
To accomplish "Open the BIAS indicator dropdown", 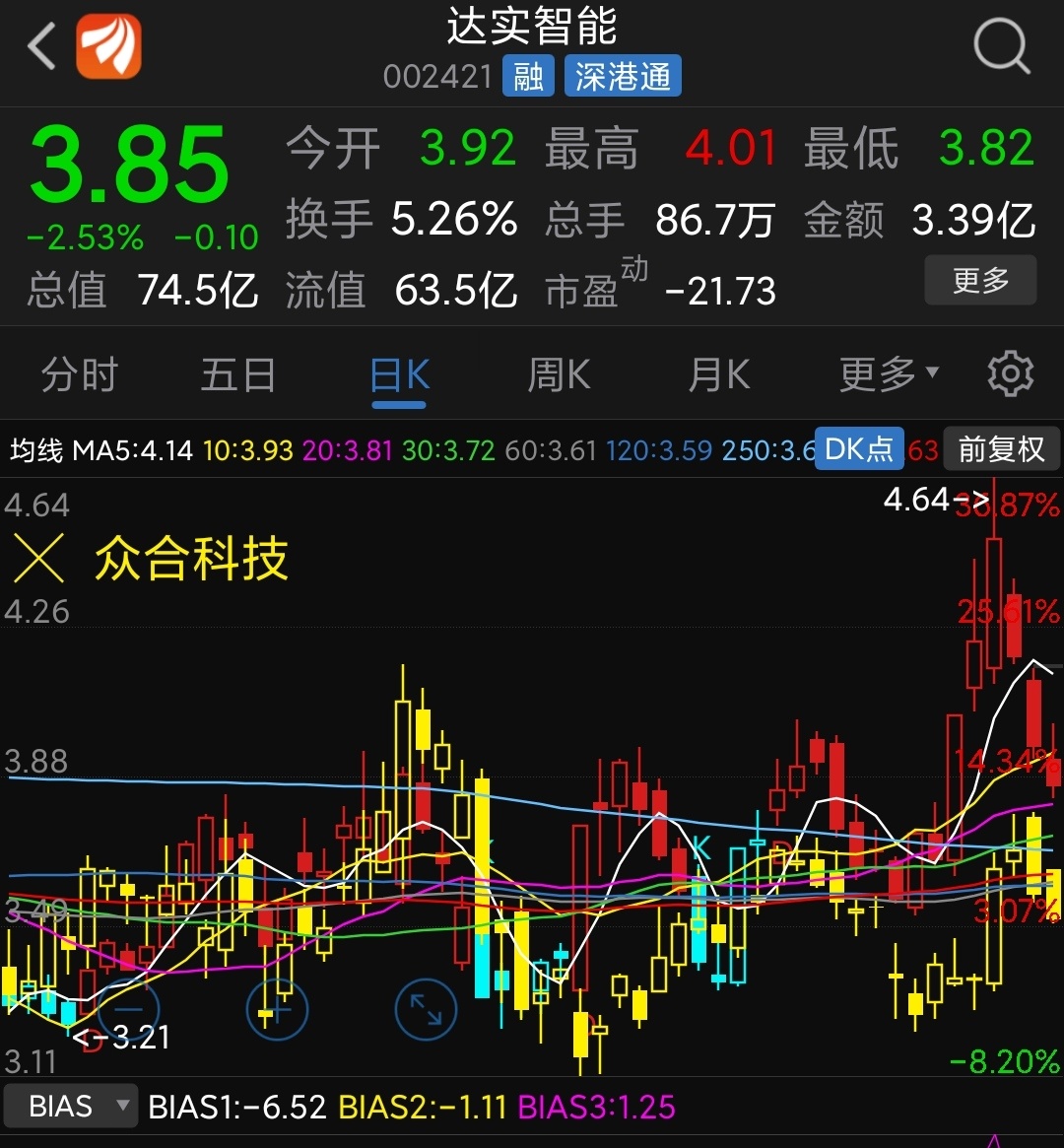I will [x=69, y=1106].
